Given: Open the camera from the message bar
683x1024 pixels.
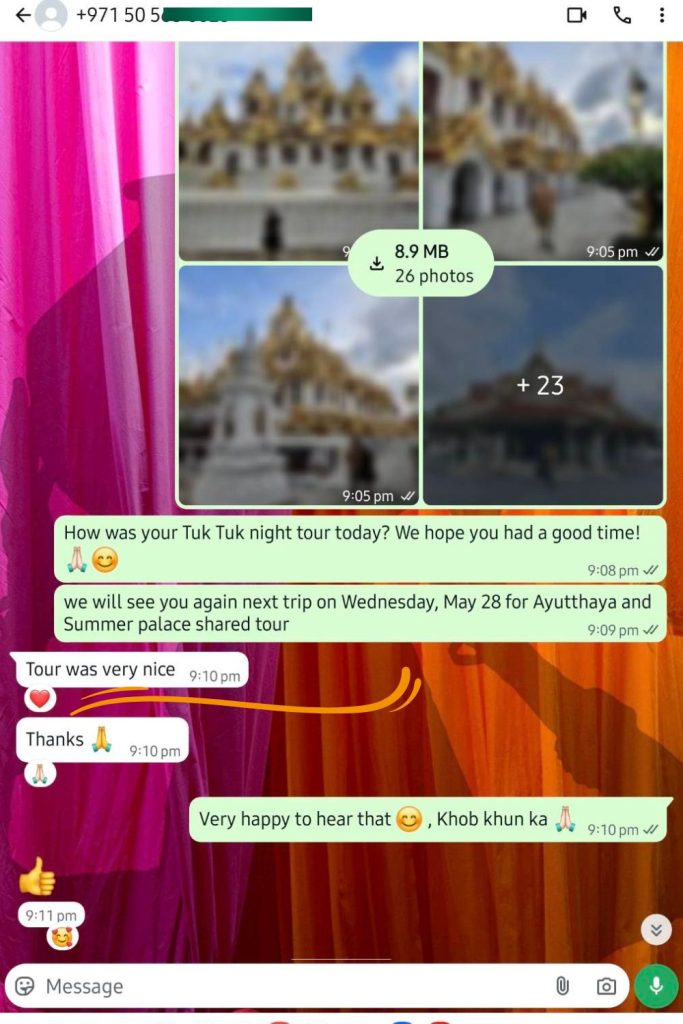Looking at the screenshot, I should (606, 986).
